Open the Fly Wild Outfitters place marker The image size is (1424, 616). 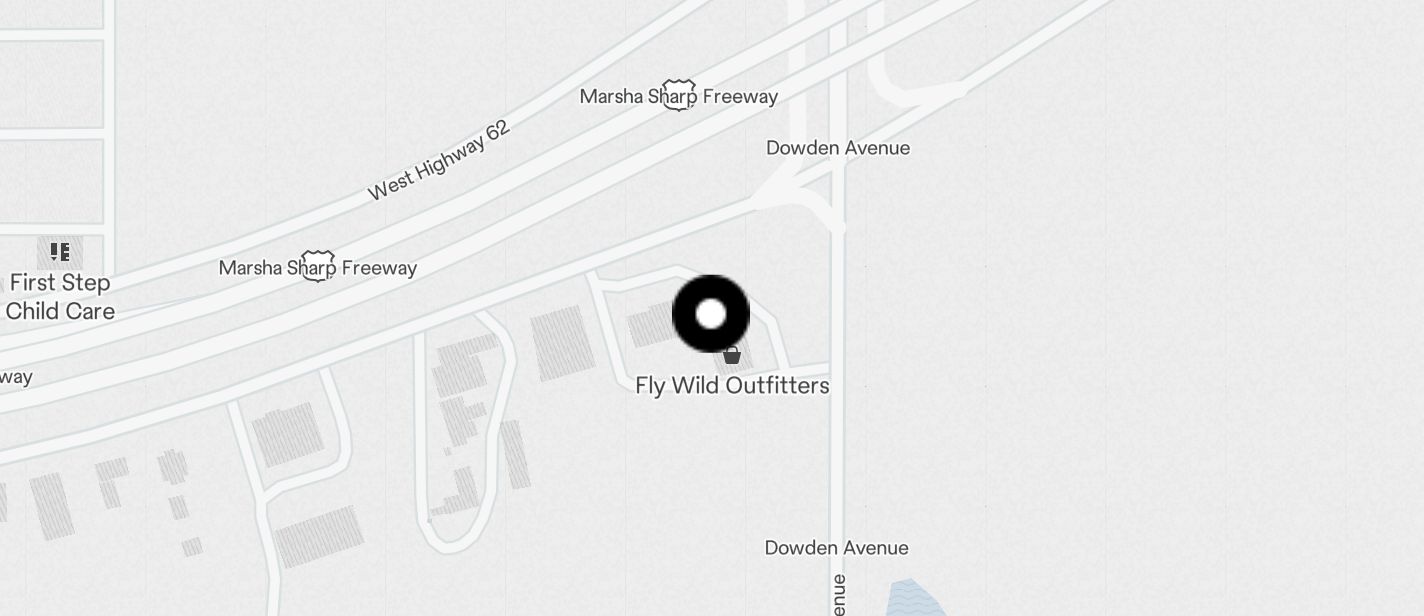click(x=732, y=356)
